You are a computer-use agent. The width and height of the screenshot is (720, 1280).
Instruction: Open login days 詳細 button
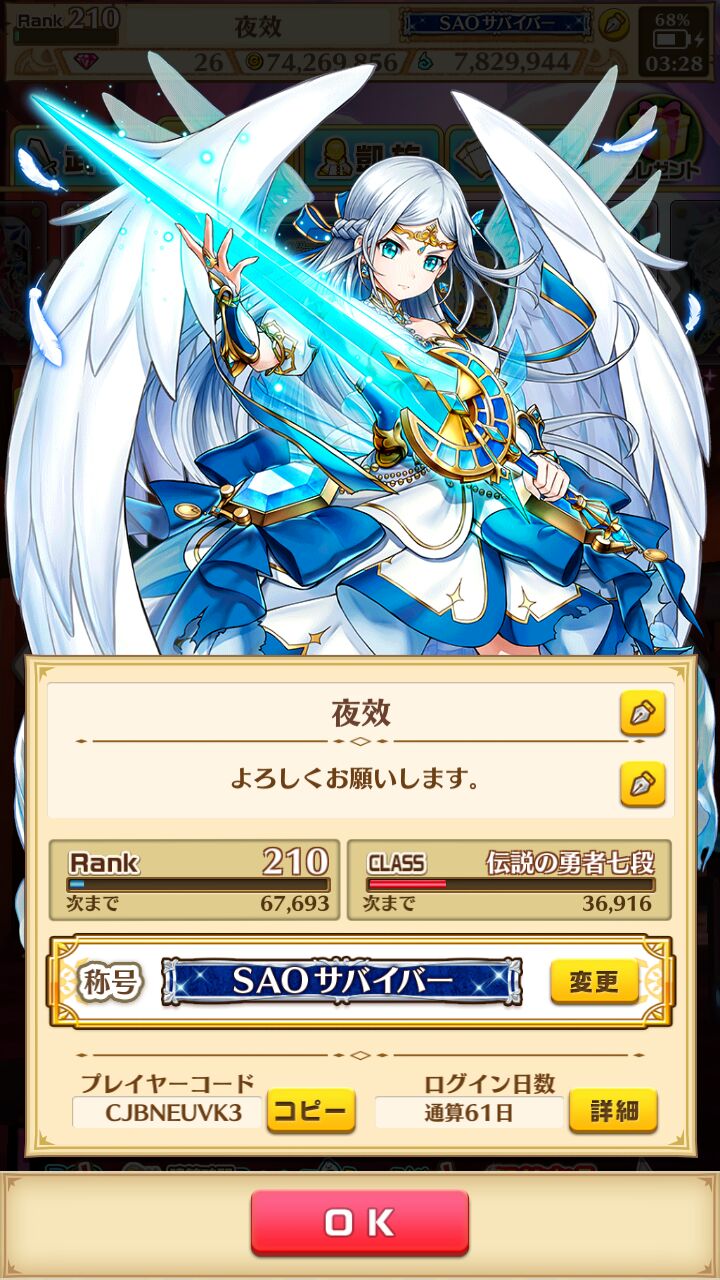point(613,1111)
